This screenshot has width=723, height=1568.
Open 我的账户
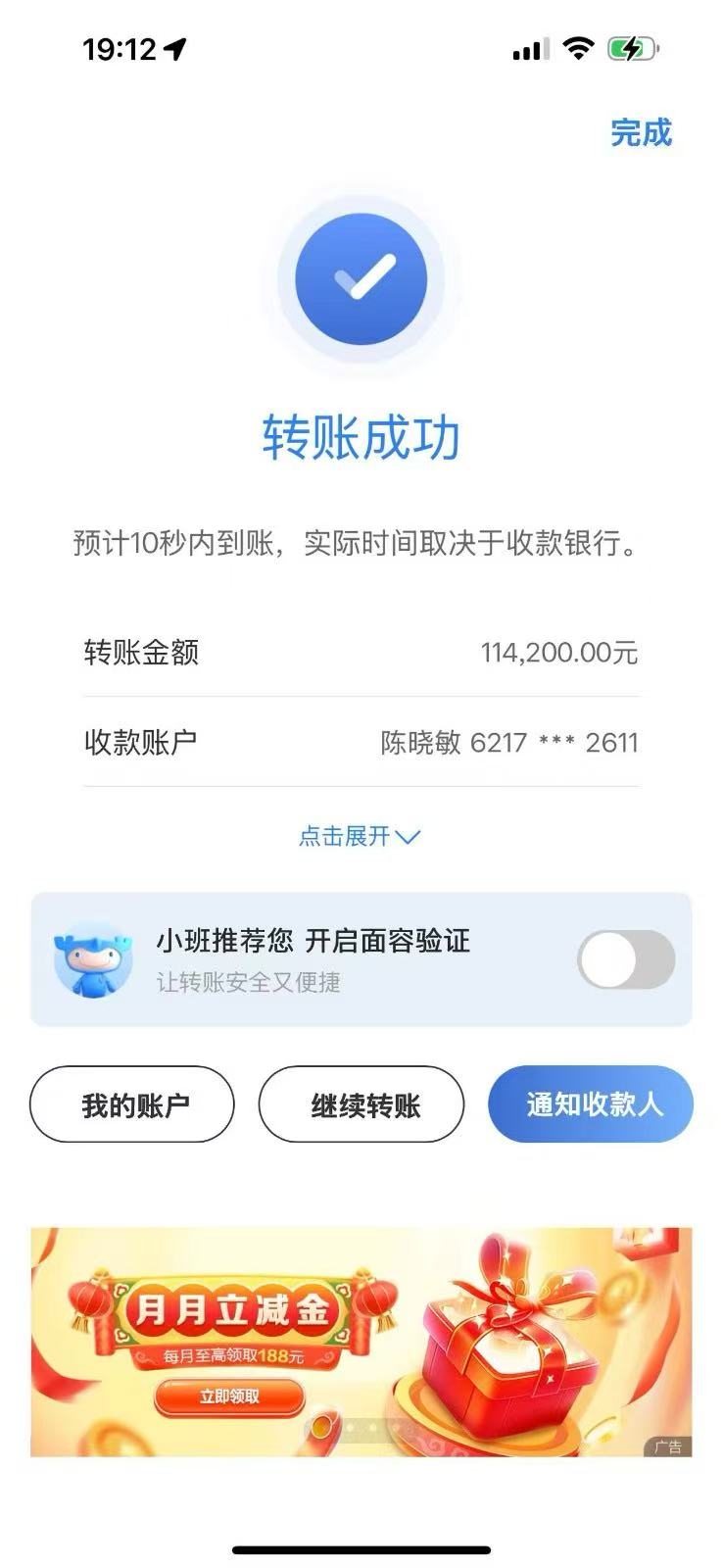[132, 1104]
